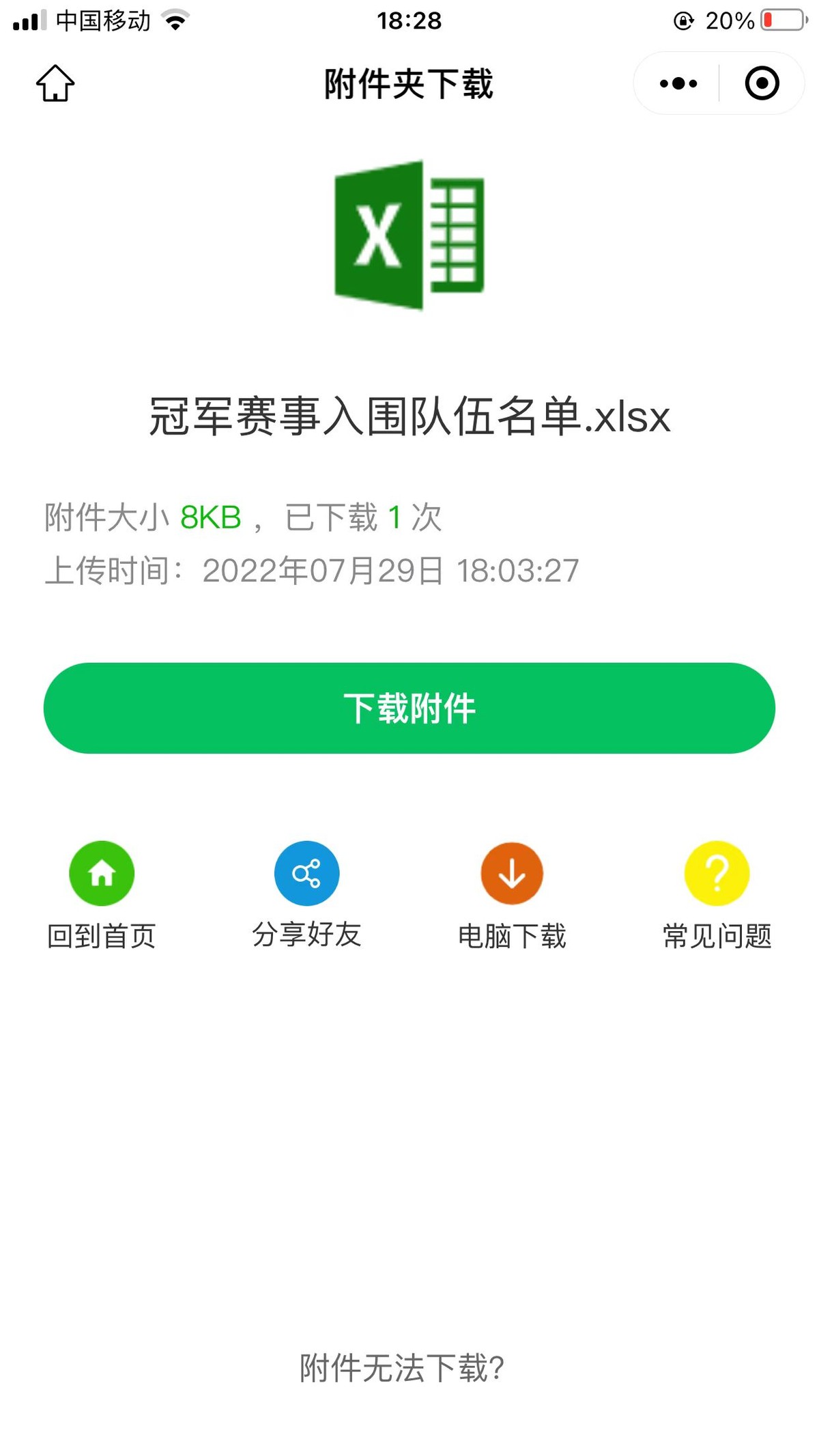This screenshot has height=1456, width=819.
Task: Tap the circular exit capsule icon
Action: [762, 83]
